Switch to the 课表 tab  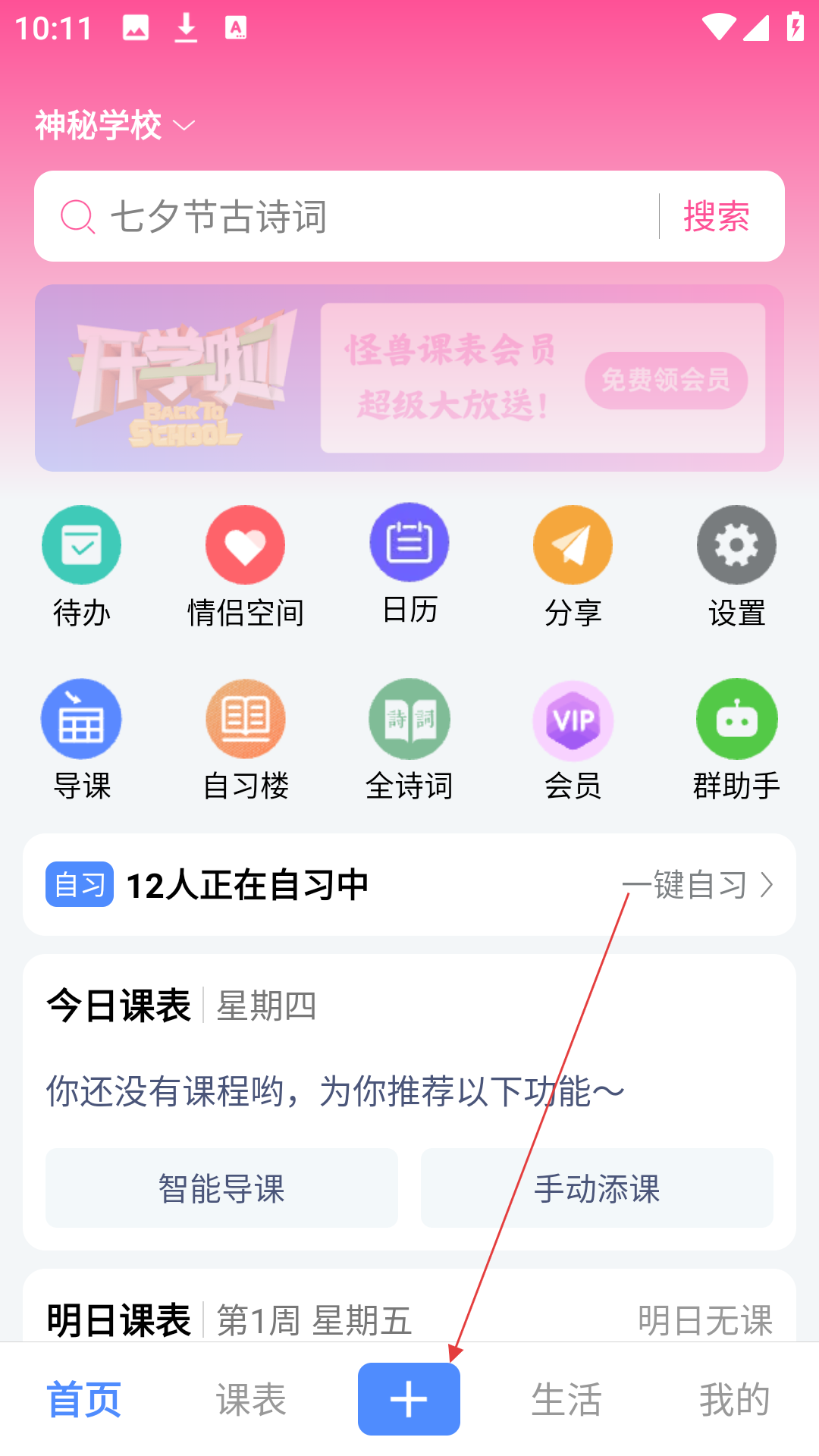click(x=251, y=1399)
